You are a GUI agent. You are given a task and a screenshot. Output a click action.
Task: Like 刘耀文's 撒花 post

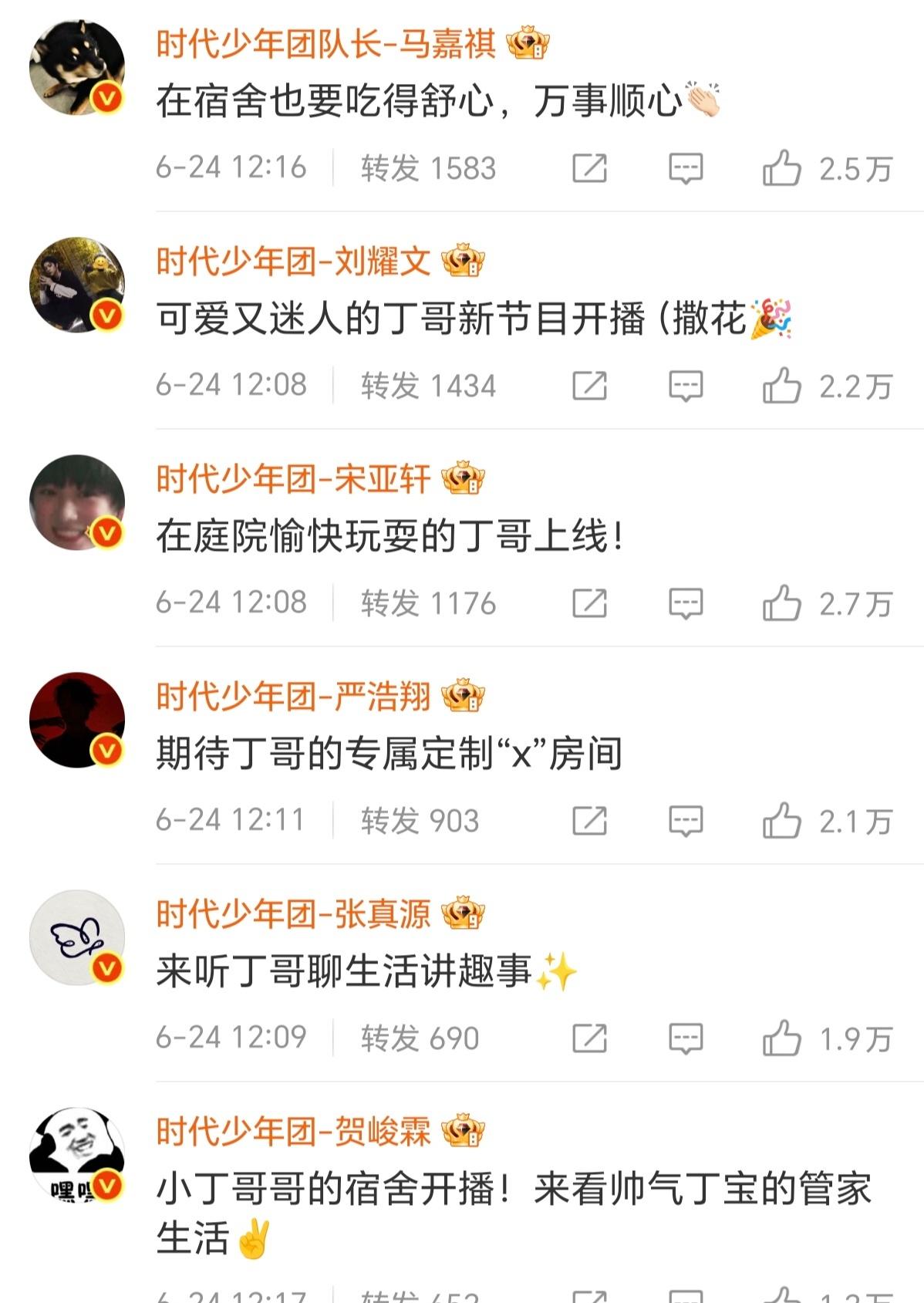(782, 386)
